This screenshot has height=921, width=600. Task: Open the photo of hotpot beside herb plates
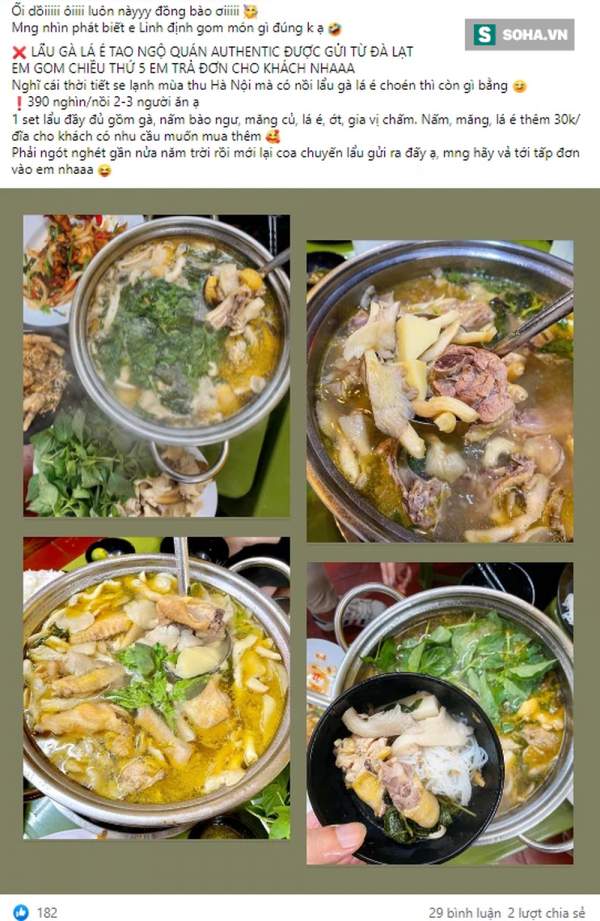(156, 365)
